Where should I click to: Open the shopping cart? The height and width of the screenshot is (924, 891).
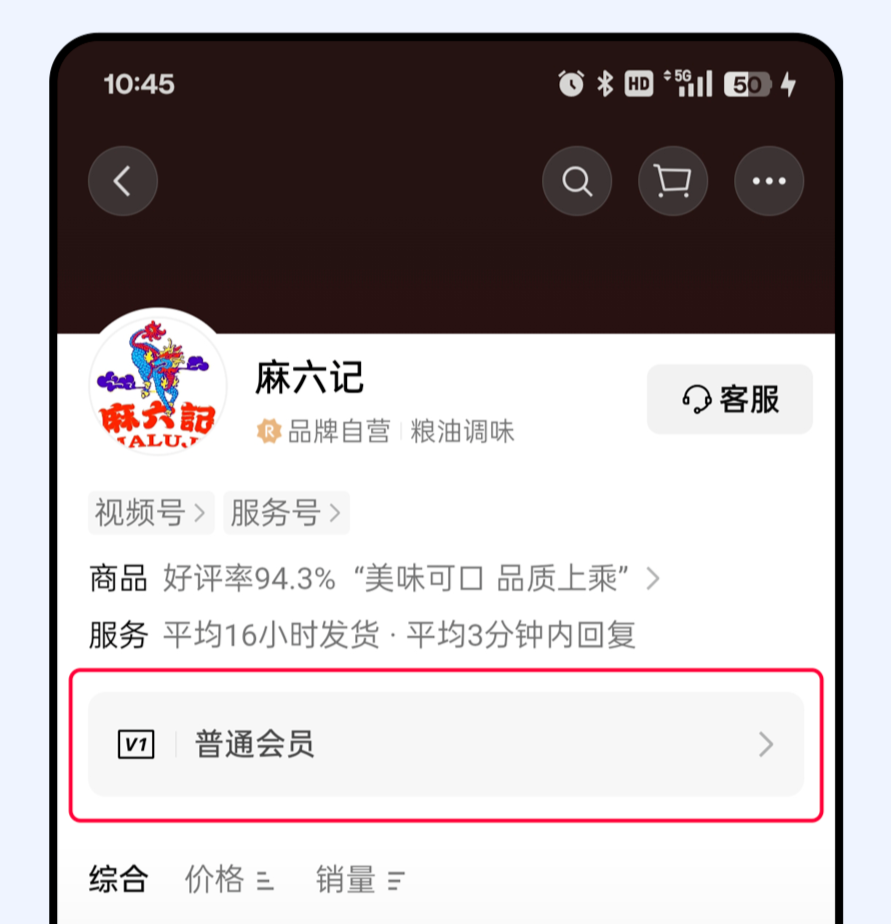tap(672, 181)
